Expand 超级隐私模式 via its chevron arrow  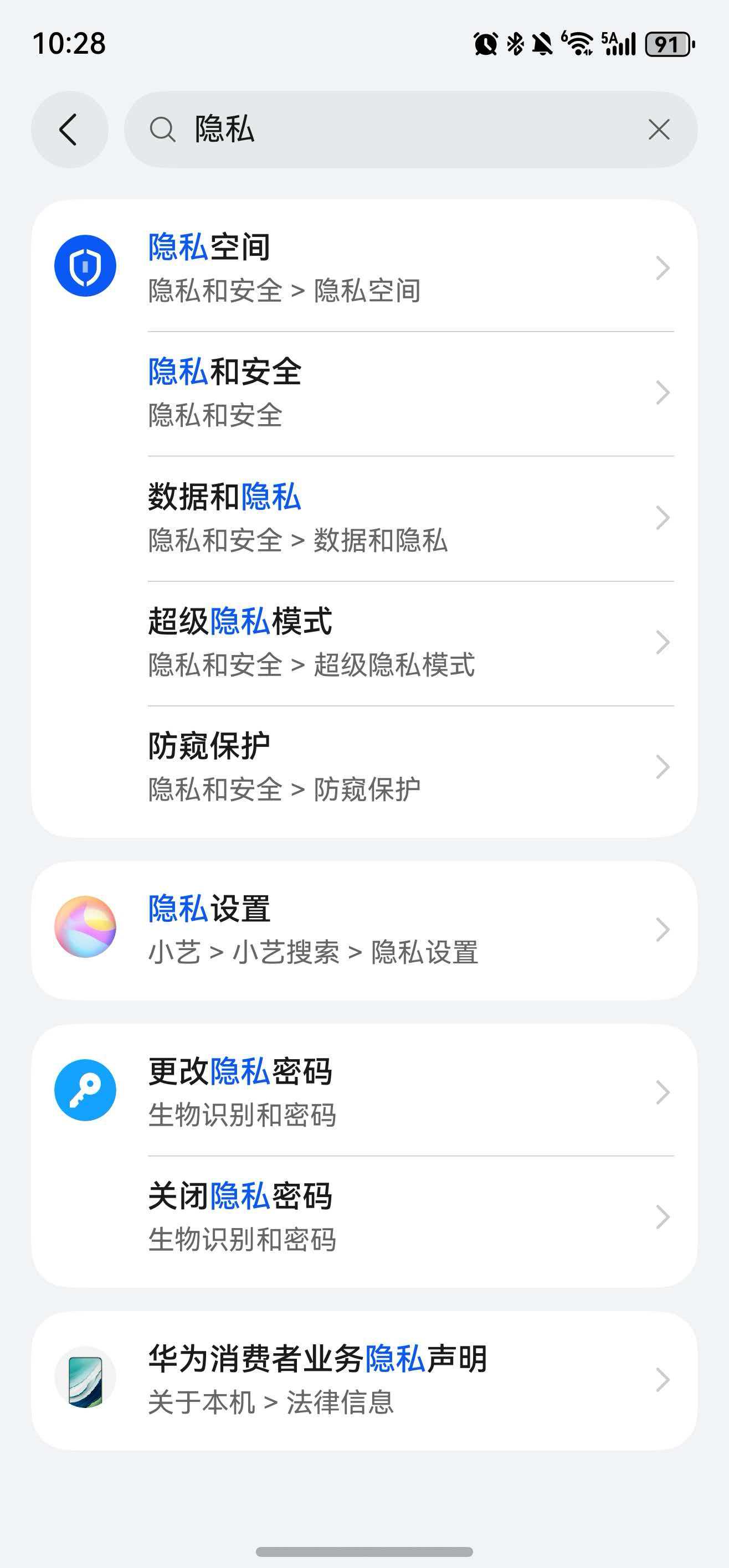point(663,641)
